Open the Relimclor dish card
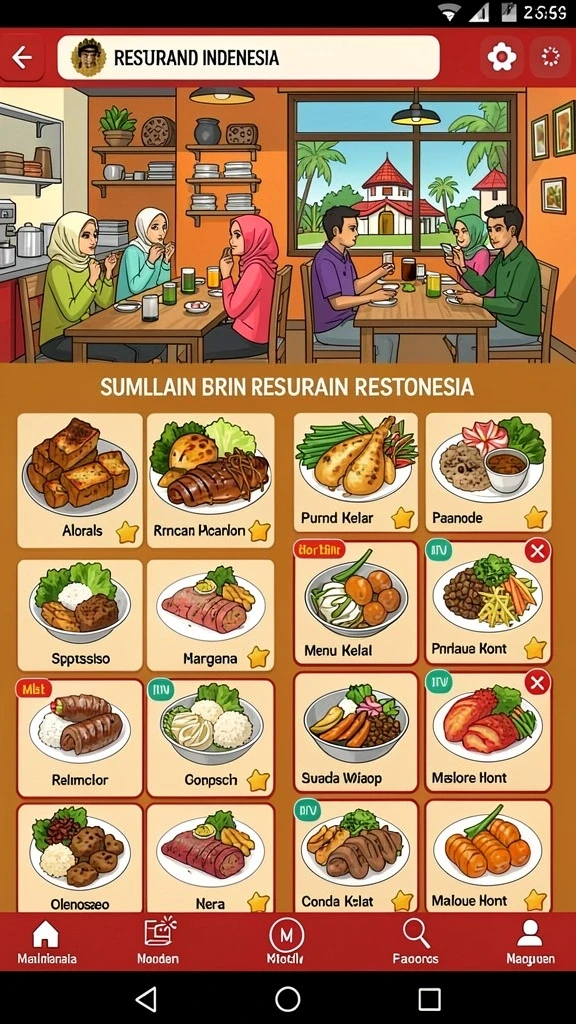This screenshot has height=1024, width=576. [x=80, y=738]
